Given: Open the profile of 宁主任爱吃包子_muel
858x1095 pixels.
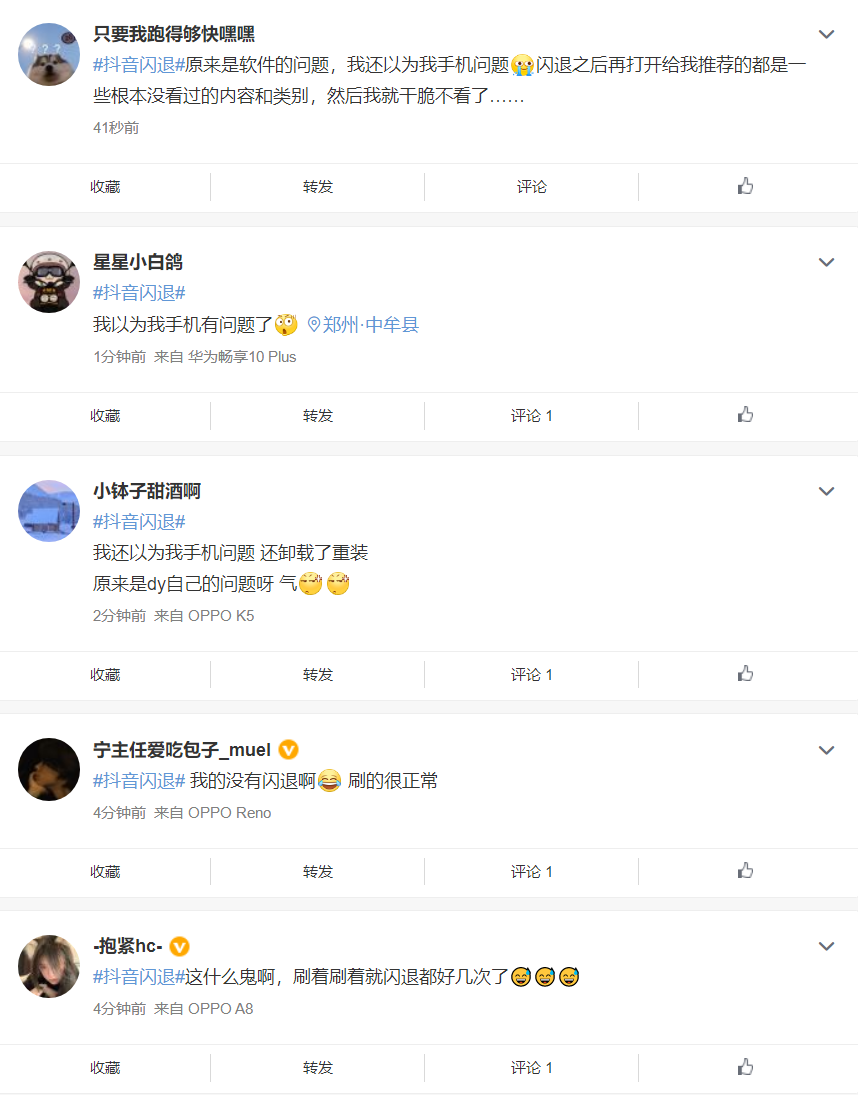Looking at the screenshot, I should pos(182,750).
